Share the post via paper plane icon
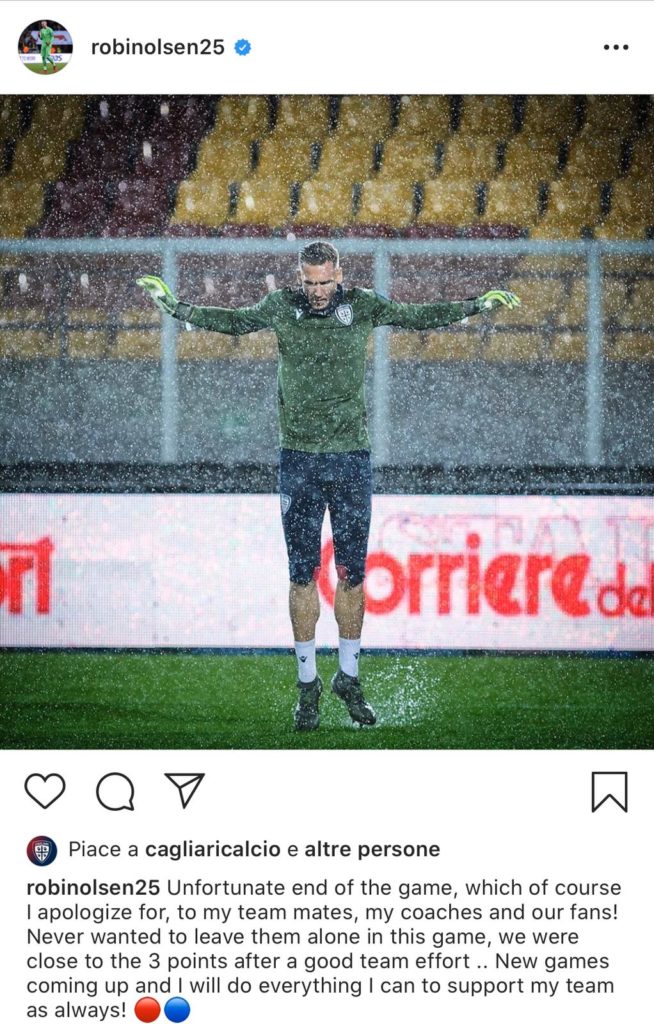 click(184, 790)
